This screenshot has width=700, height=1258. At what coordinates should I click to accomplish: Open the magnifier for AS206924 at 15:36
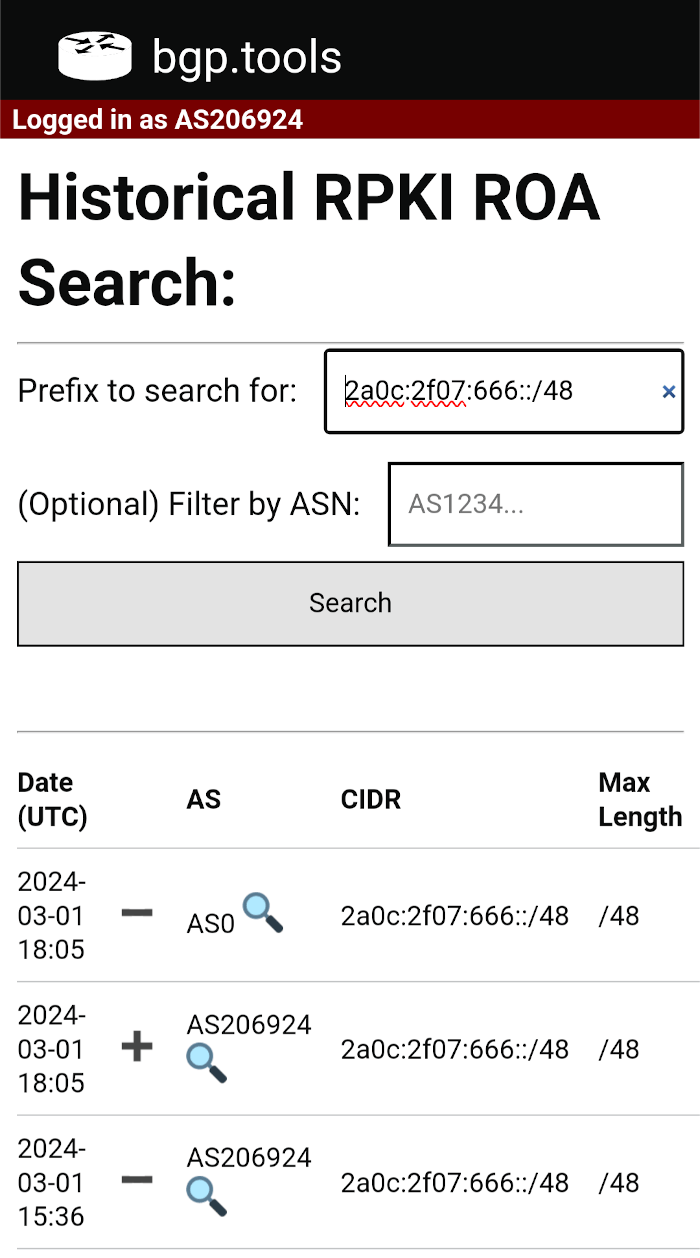point(207,1196)
